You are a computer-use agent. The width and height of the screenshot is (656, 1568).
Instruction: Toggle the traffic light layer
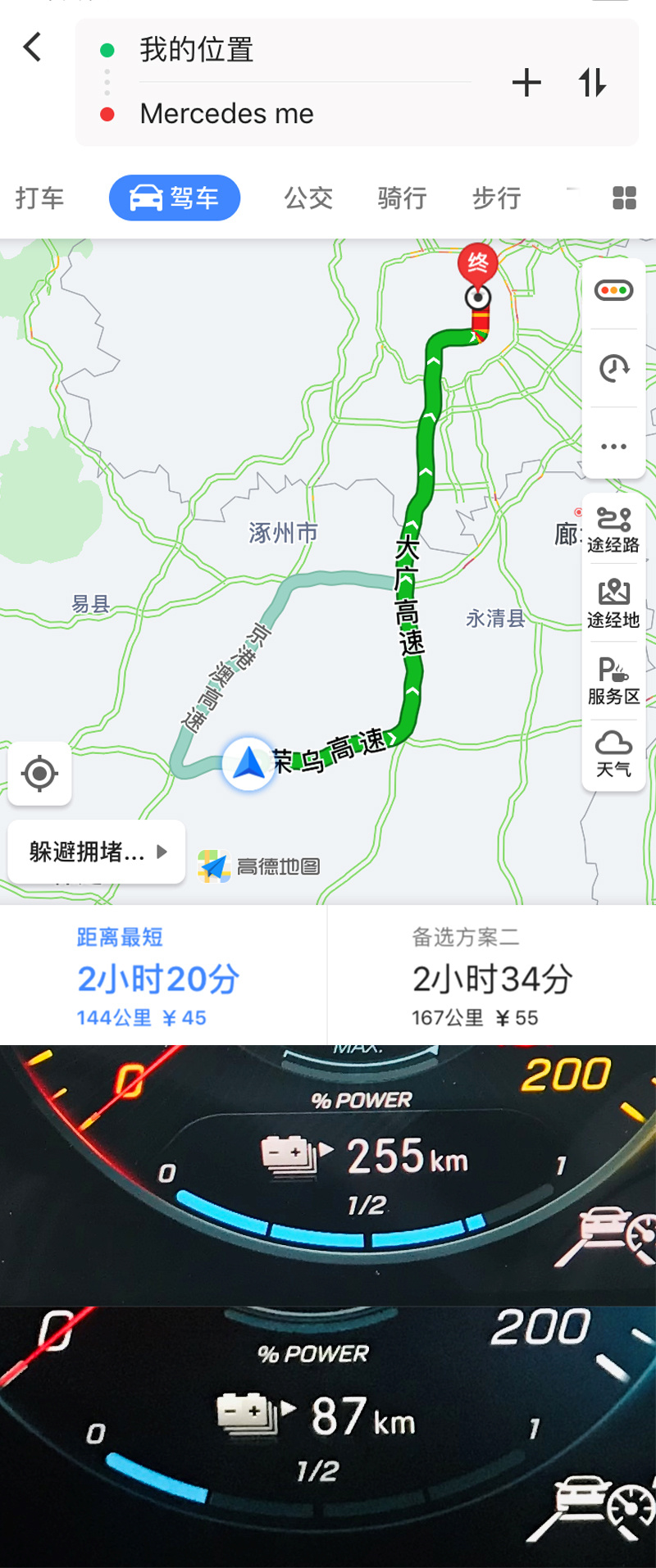614,290
